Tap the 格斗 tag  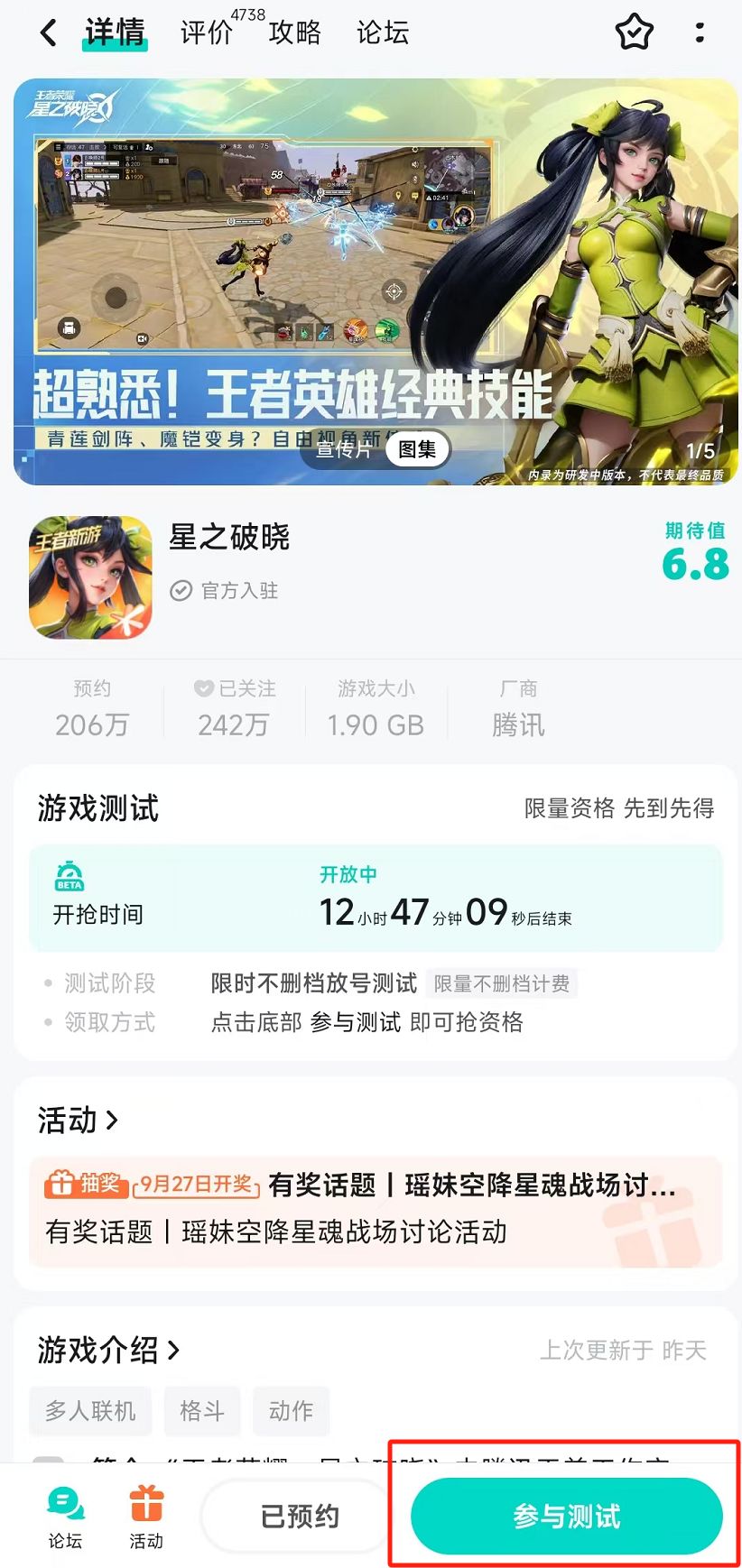point(202,1411)
